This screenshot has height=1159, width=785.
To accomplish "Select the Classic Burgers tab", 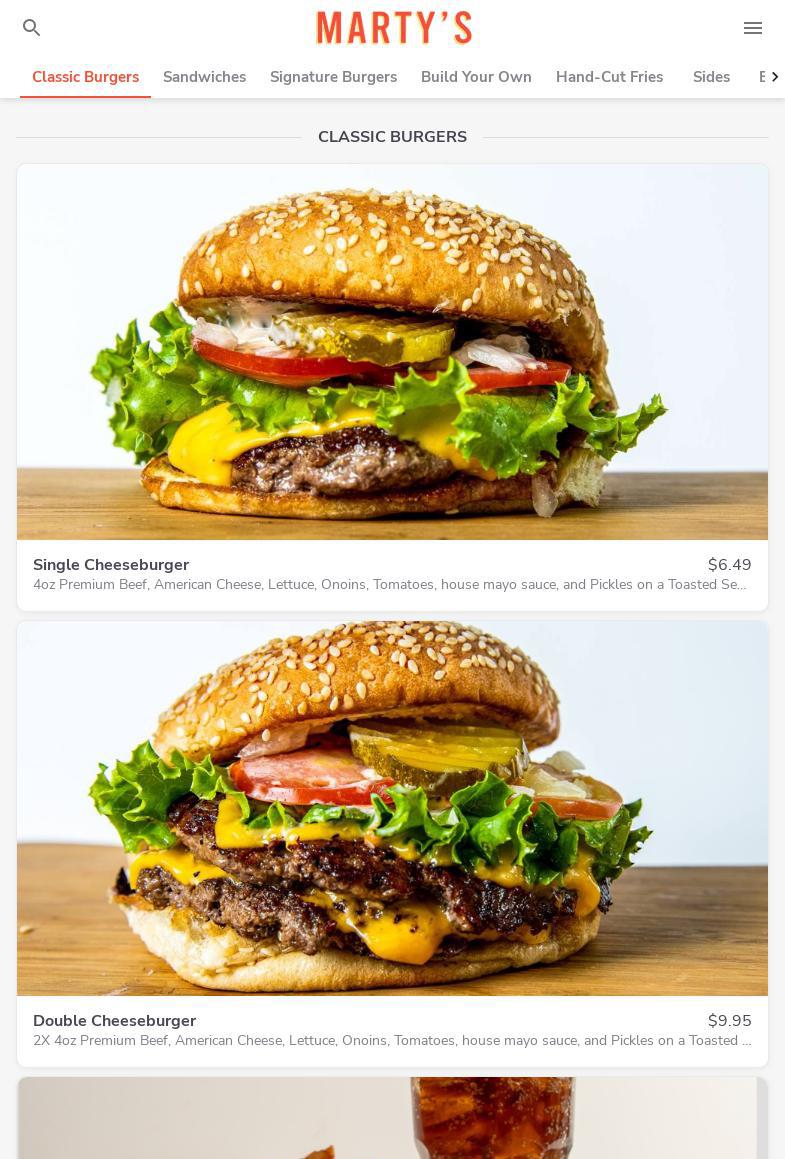I will pyautogui.click(x=85, y=77).
